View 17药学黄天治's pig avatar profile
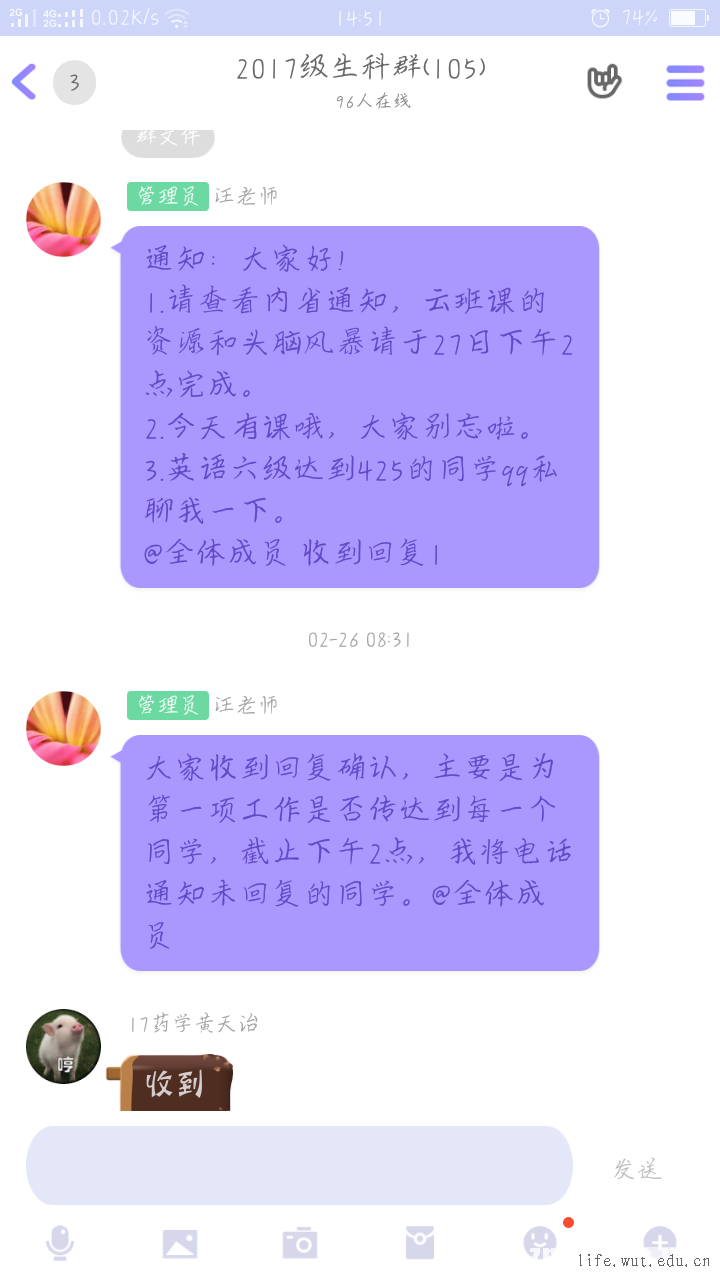Image resolution: width=720 pixels, height=1280 pixels. (x=64, y=1046)
